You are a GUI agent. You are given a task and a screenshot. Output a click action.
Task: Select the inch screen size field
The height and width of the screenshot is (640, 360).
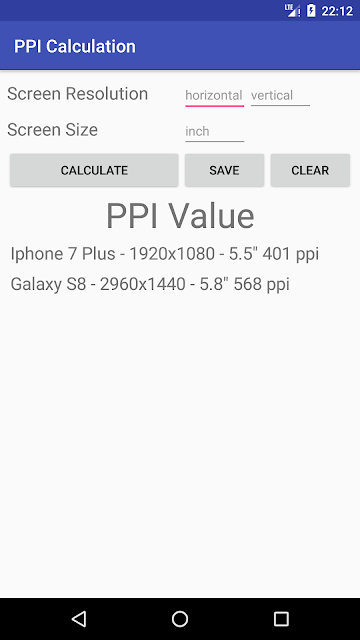click(x=215, y=131)
